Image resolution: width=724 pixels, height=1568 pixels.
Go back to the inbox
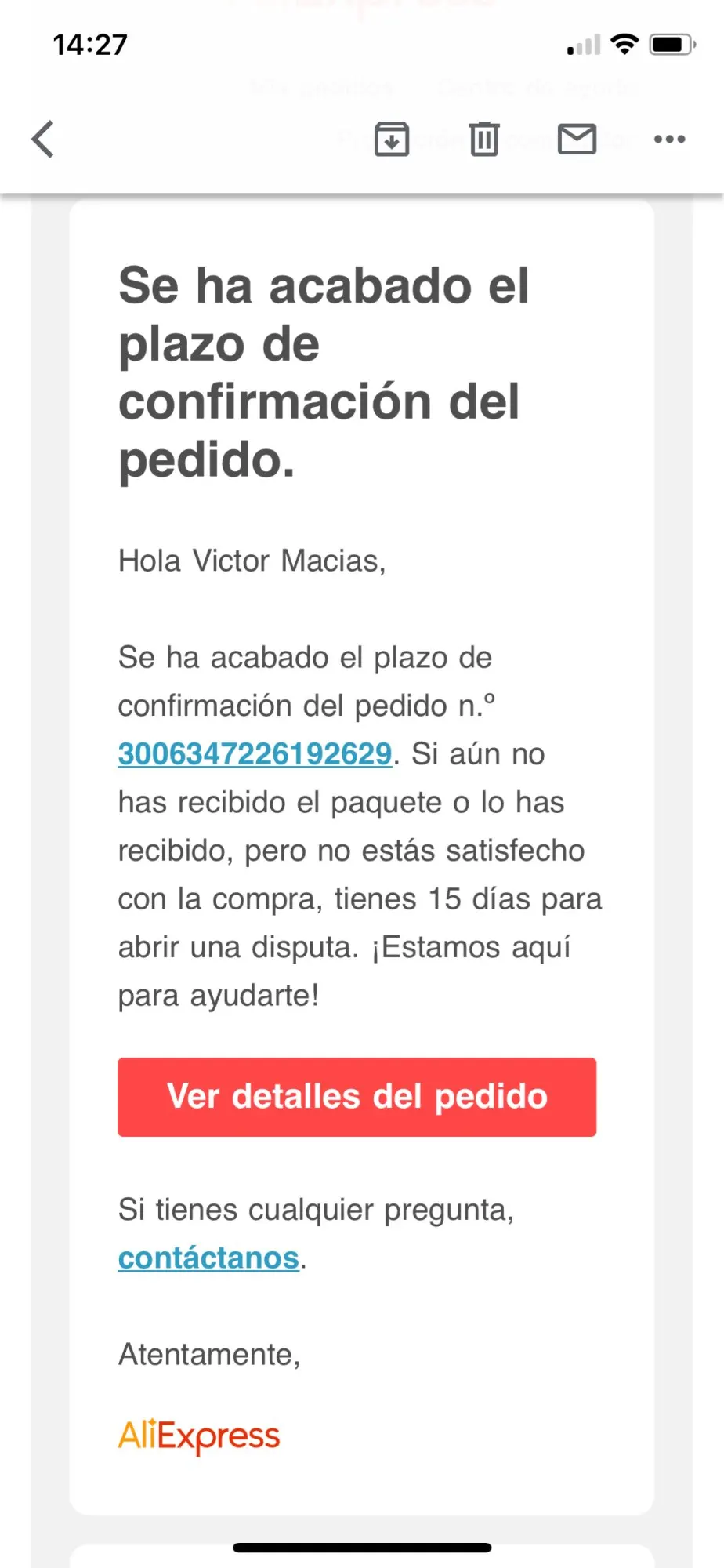[44, 140]
